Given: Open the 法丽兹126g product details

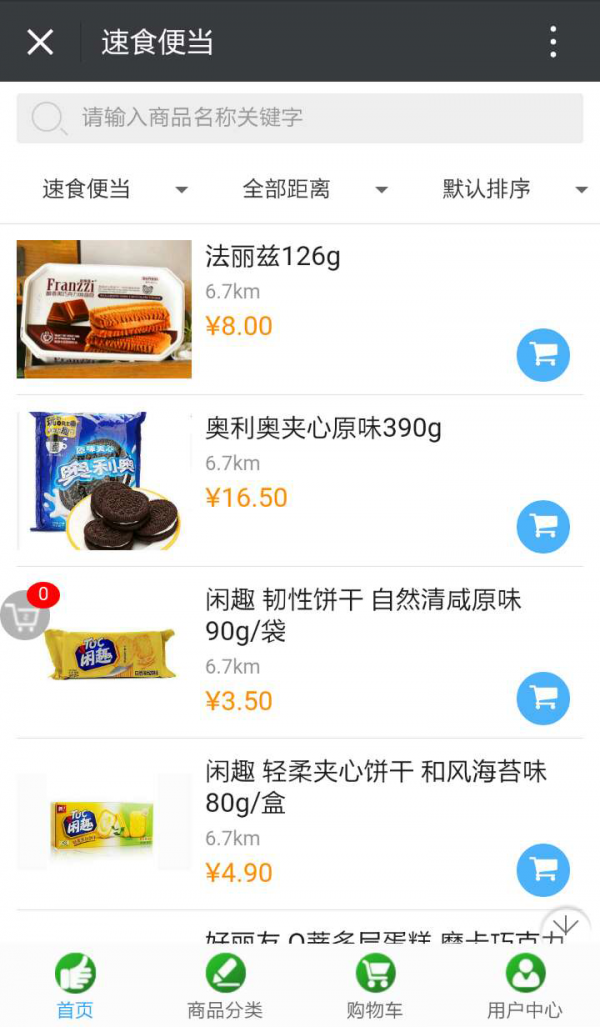Looking at the screenshot, I should (x=273, y=257).
